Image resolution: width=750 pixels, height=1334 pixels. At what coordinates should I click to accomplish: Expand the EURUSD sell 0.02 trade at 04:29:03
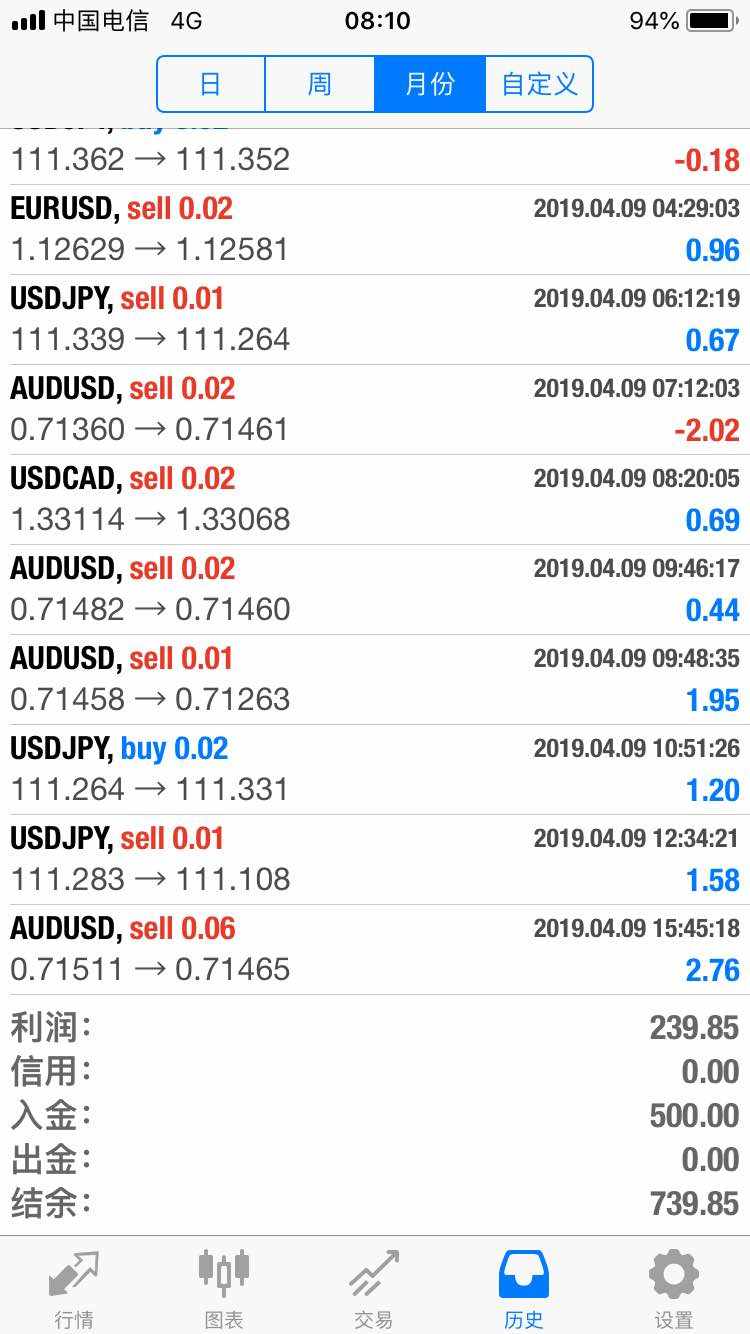[375, 230]
